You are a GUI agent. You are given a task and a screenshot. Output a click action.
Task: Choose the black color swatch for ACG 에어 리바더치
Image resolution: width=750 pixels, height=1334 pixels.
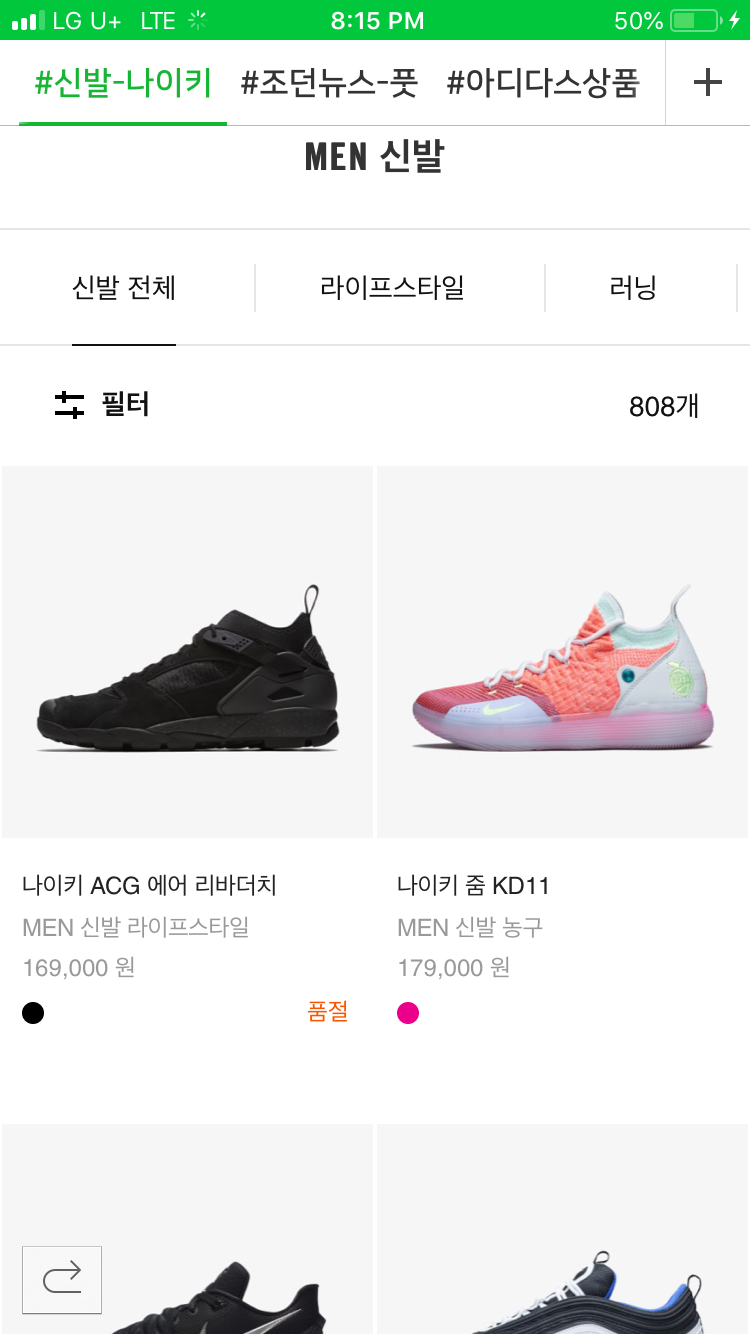point(33,1013)
